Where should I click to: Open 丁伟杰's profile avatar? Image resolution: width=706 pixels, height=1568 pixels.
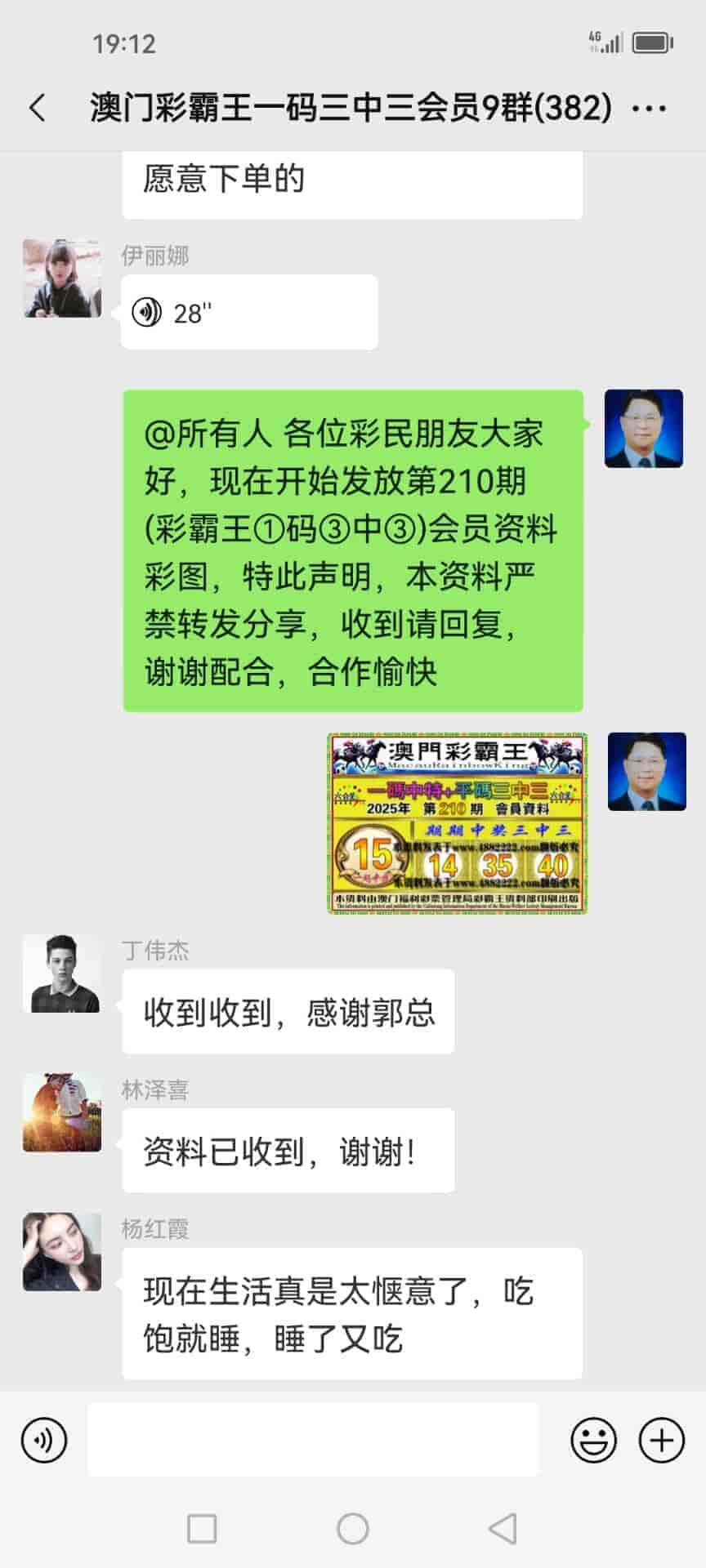point(62,973)
